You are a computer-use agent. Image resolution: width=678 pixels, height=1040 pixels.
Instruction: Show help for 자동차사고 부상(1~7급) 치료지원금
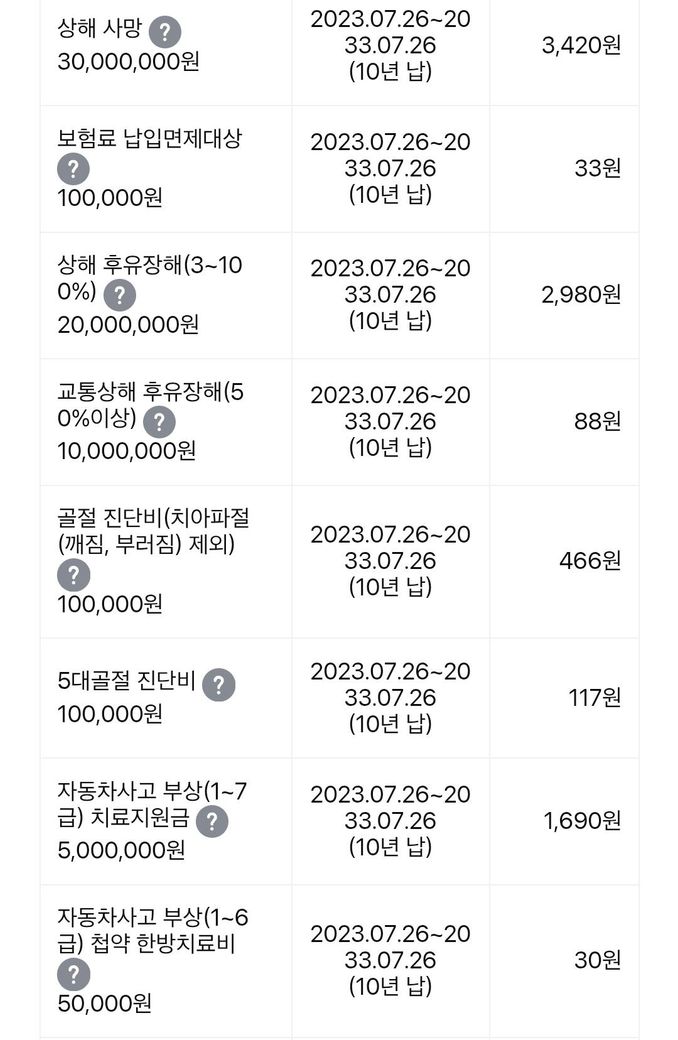pyautogui.click(x=211, y=822)
